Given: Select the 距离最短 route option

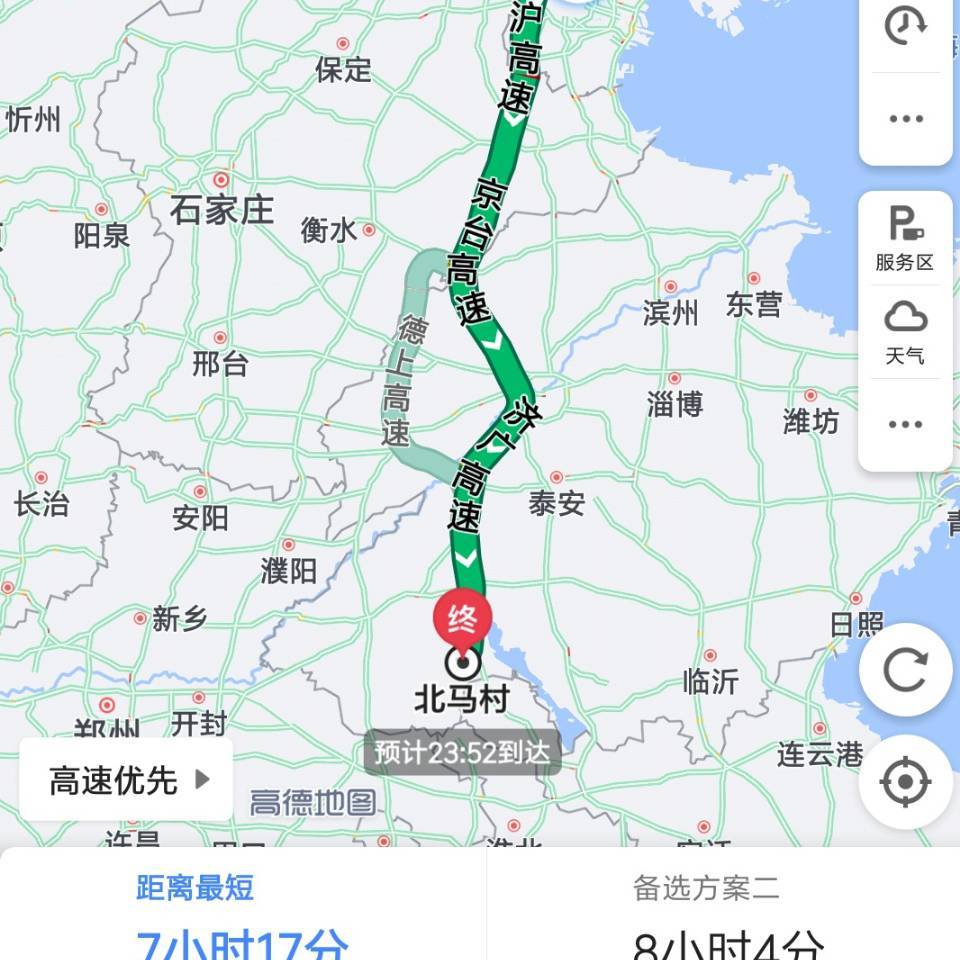Looking at the screenshot, I should point(243,910).
